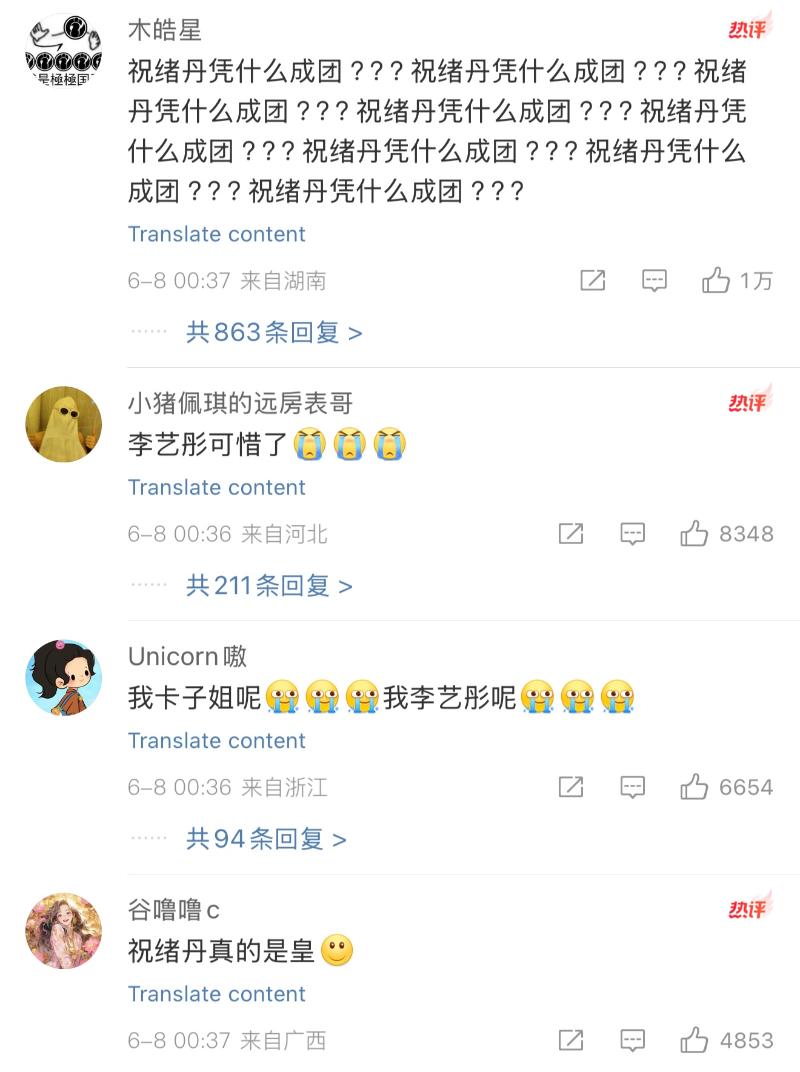800x1072 pixels.
Task: Like 木皓星's comment with 1万 likes
Action: point(716,281)
